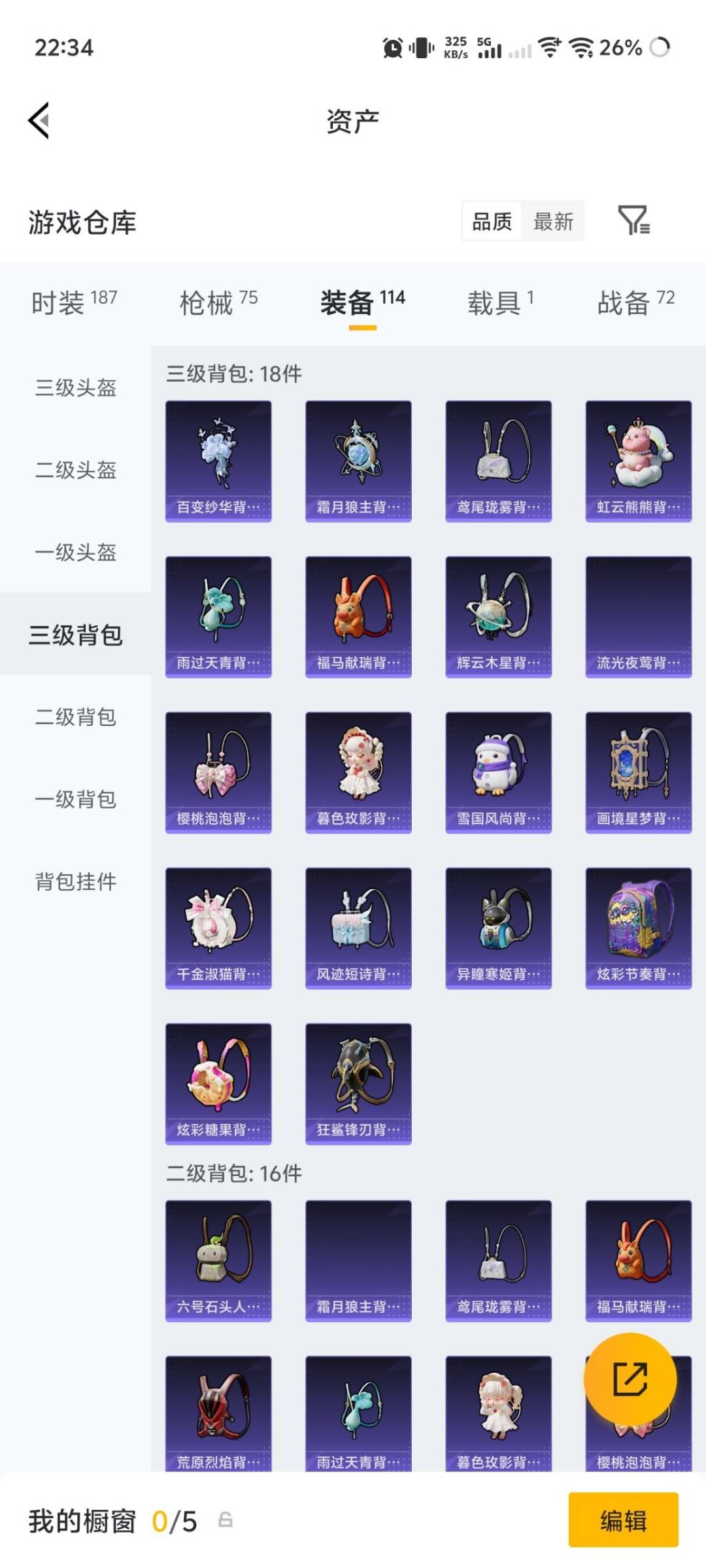Click the back arrow icon

click(x=37, y=120)
